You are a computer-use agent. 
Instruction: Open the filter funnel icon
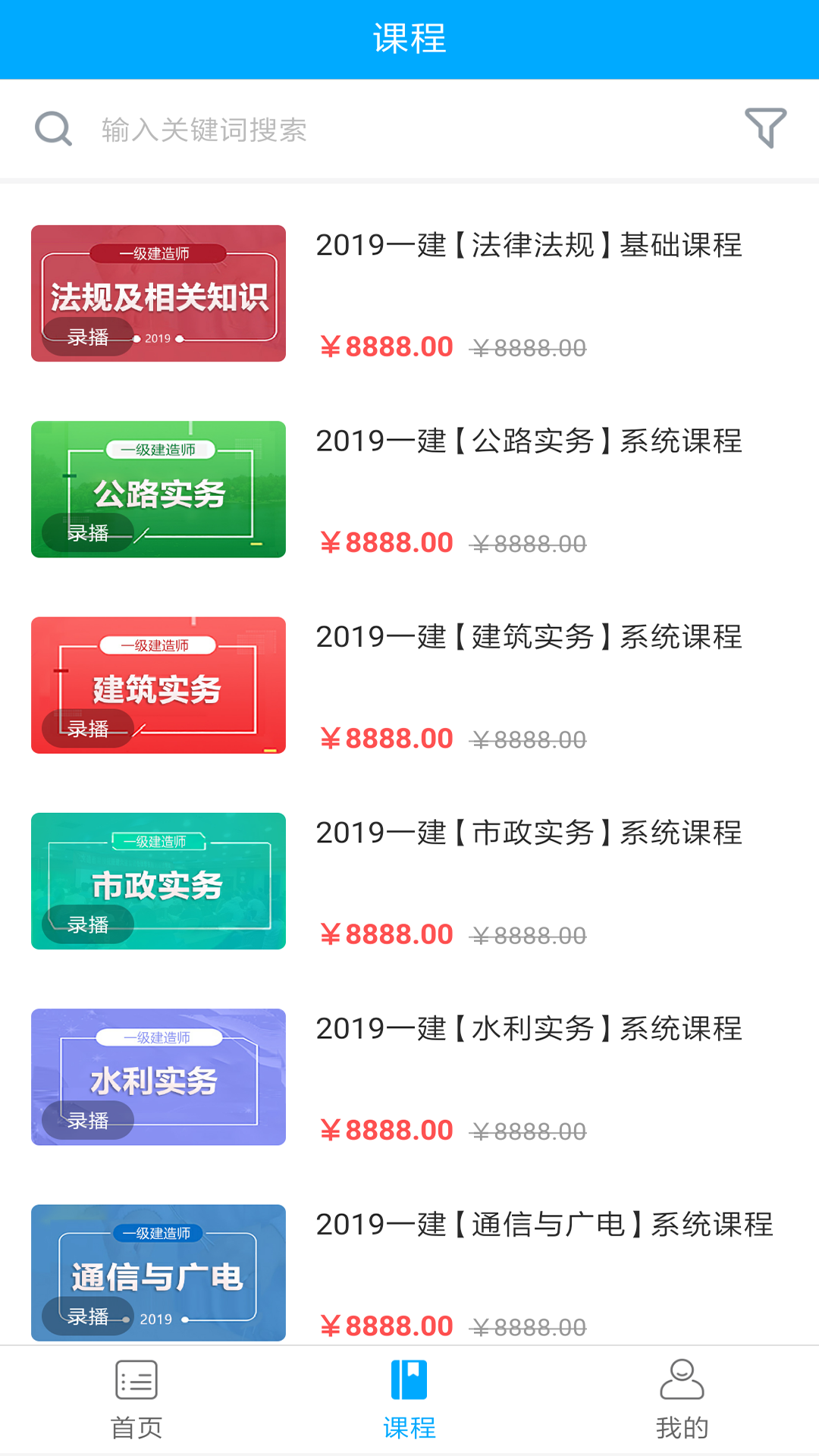(x=765, y=128)
